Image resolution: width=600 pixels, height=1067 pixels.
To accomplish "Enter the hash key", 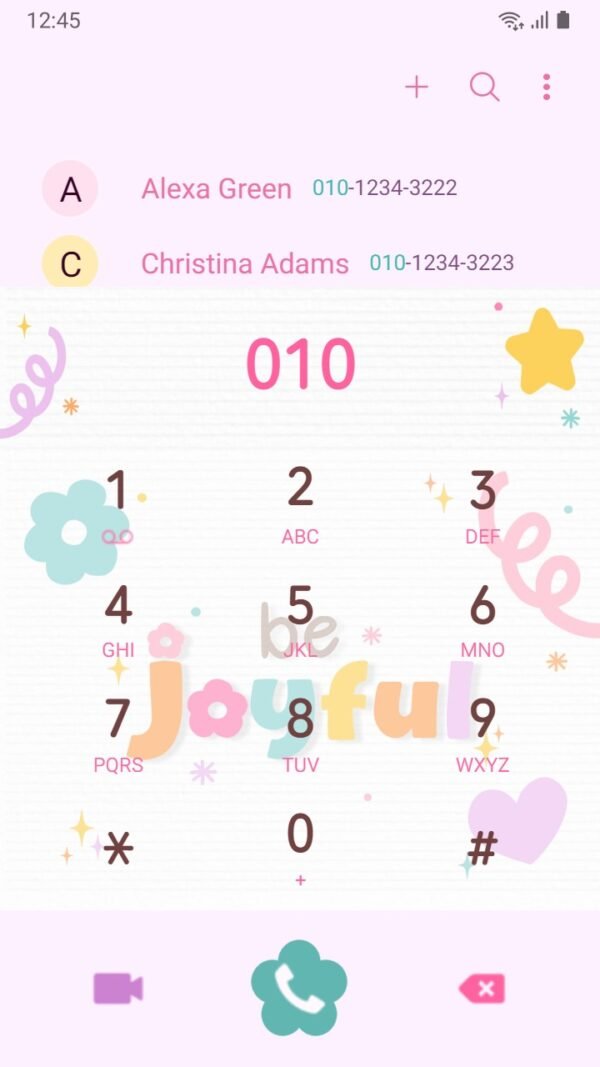I will coord(482,850).
